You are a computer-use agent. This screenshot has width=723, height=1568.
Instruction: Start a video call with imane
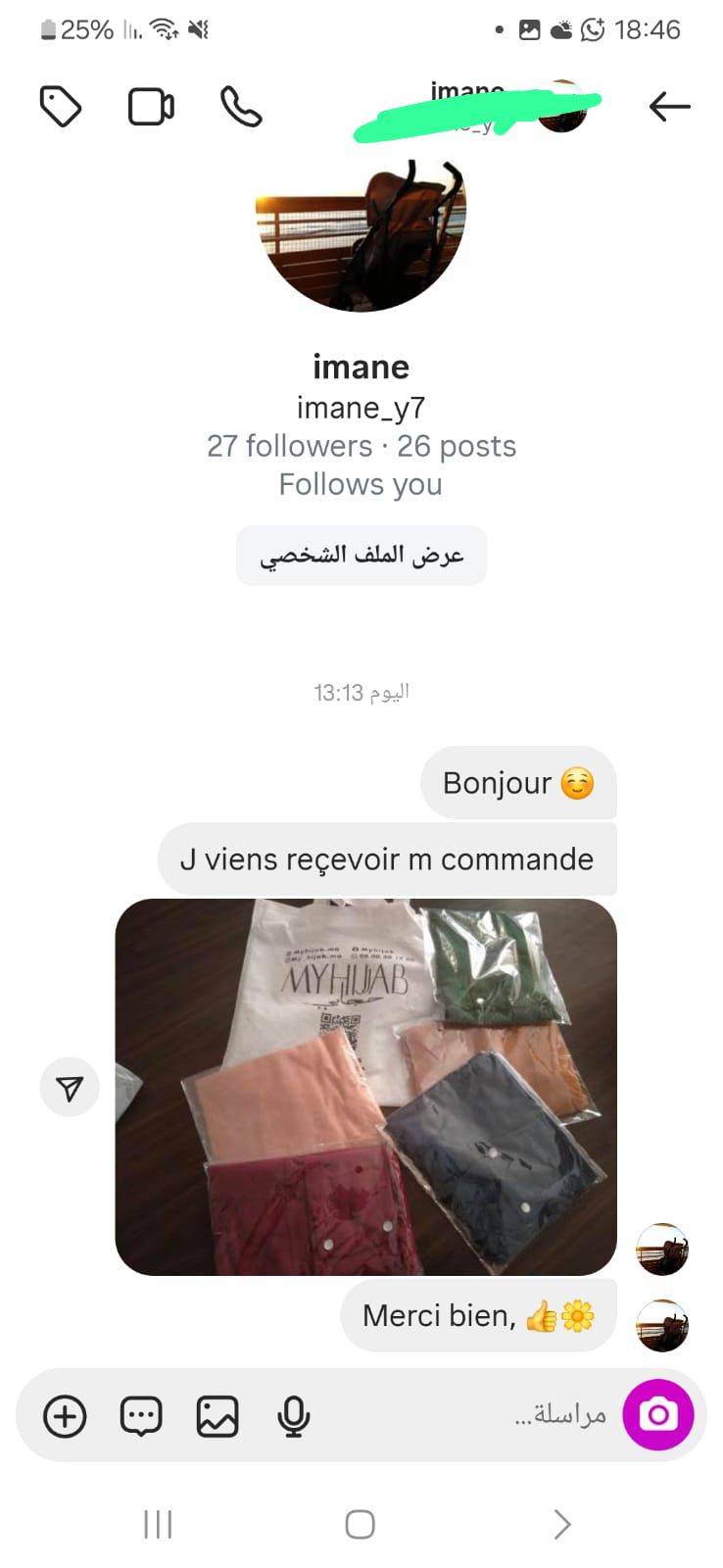point(151,107)
